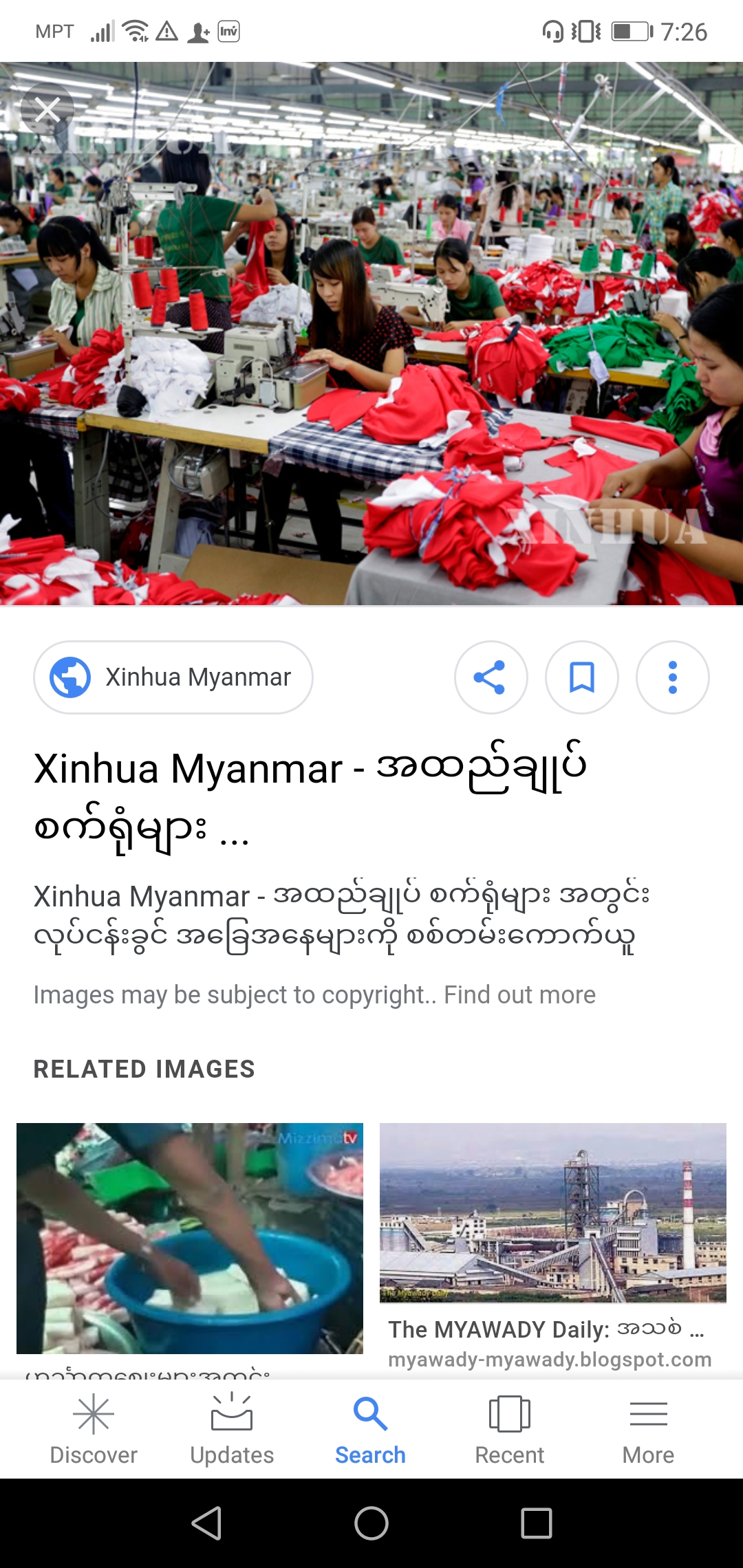Dismiss the image viewer with the X
Screen dimensions: 743x1568
pos(48,109)
